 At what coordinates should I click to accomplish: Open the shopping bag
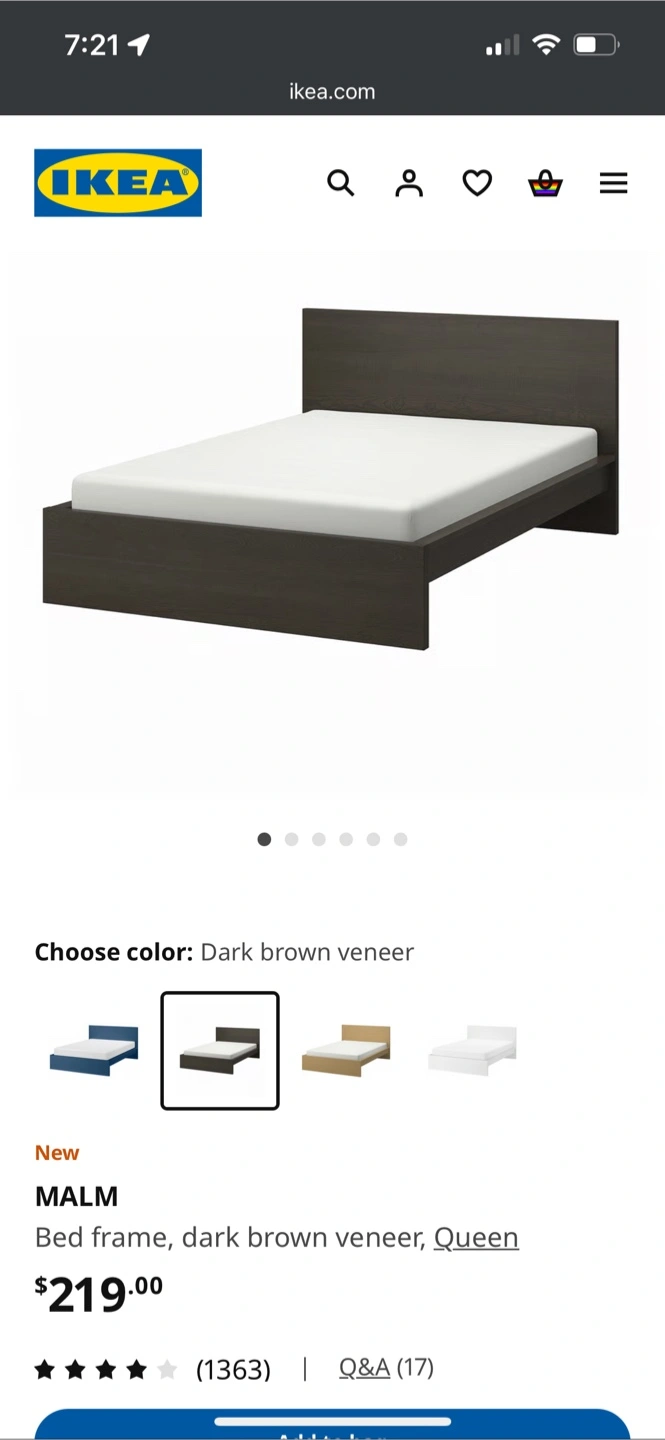tap(545, 183)
